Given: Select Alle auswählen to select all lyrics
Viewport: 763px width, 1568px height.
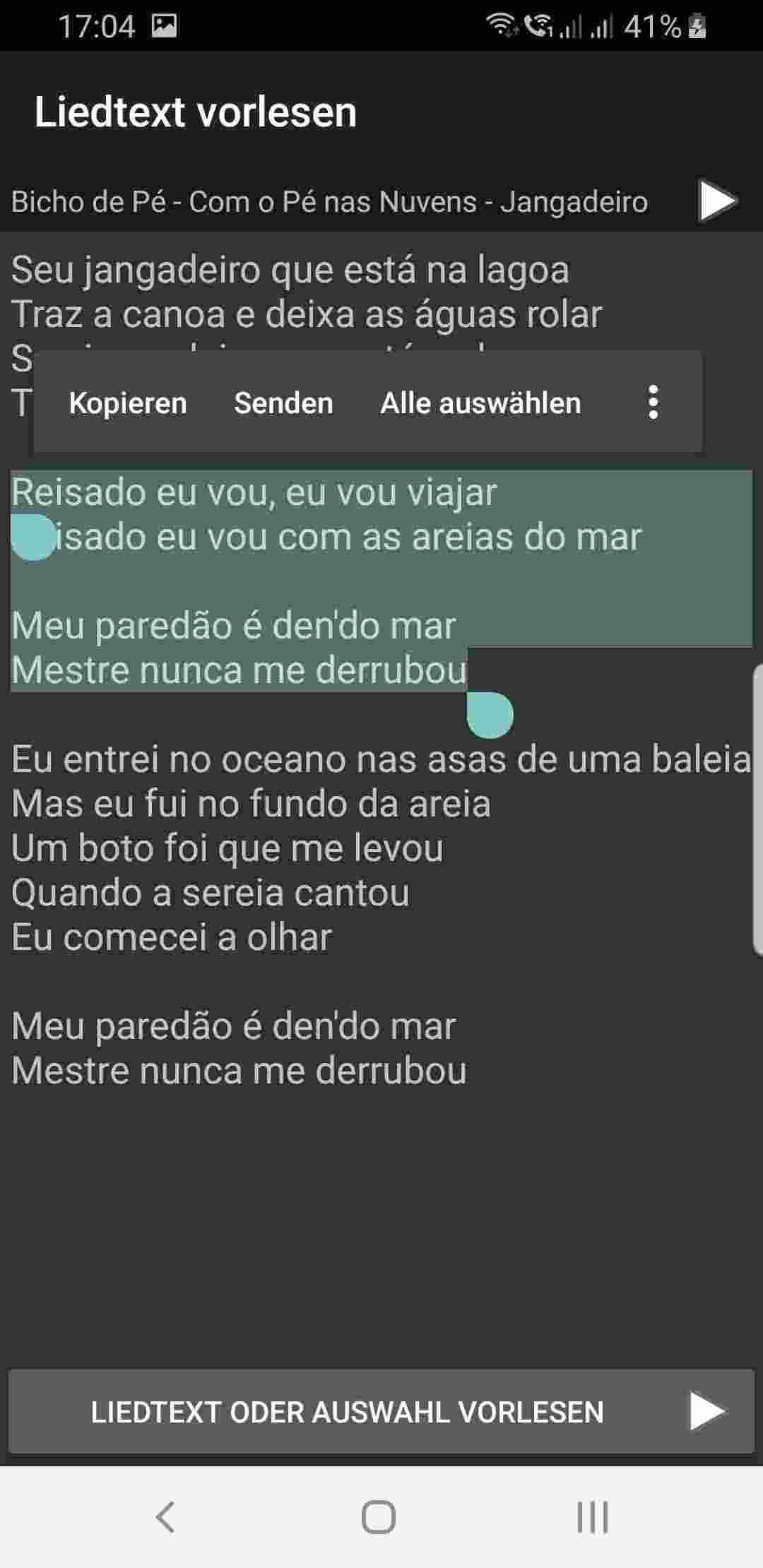Looking at the screenshot, I should tap(480, 403).
